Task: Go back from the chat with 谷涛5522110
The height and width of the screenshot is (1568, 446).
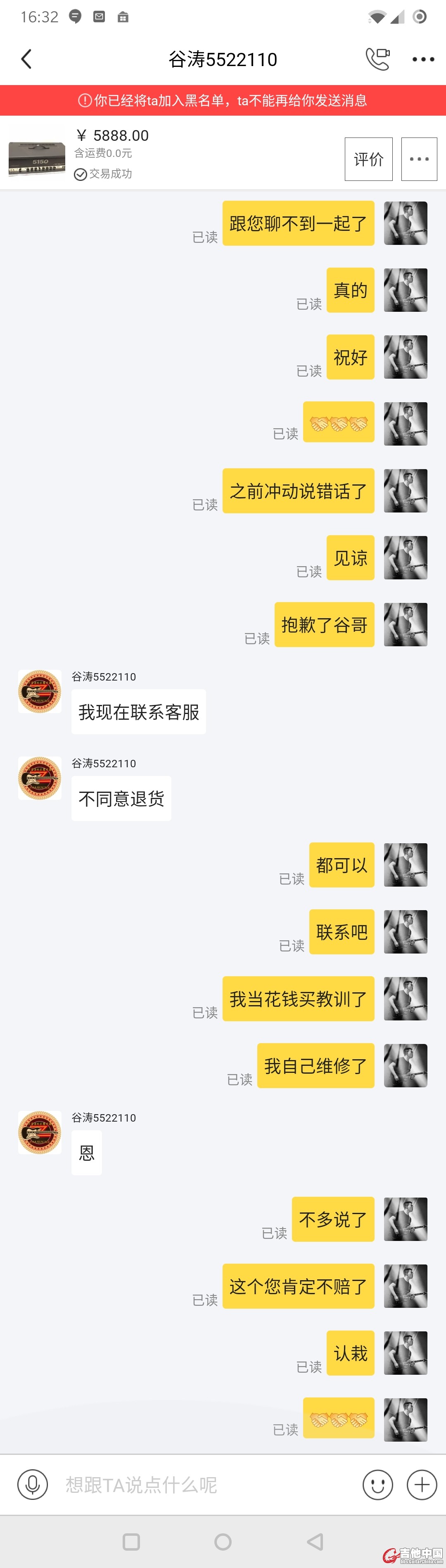Action: tap(26, 59)
